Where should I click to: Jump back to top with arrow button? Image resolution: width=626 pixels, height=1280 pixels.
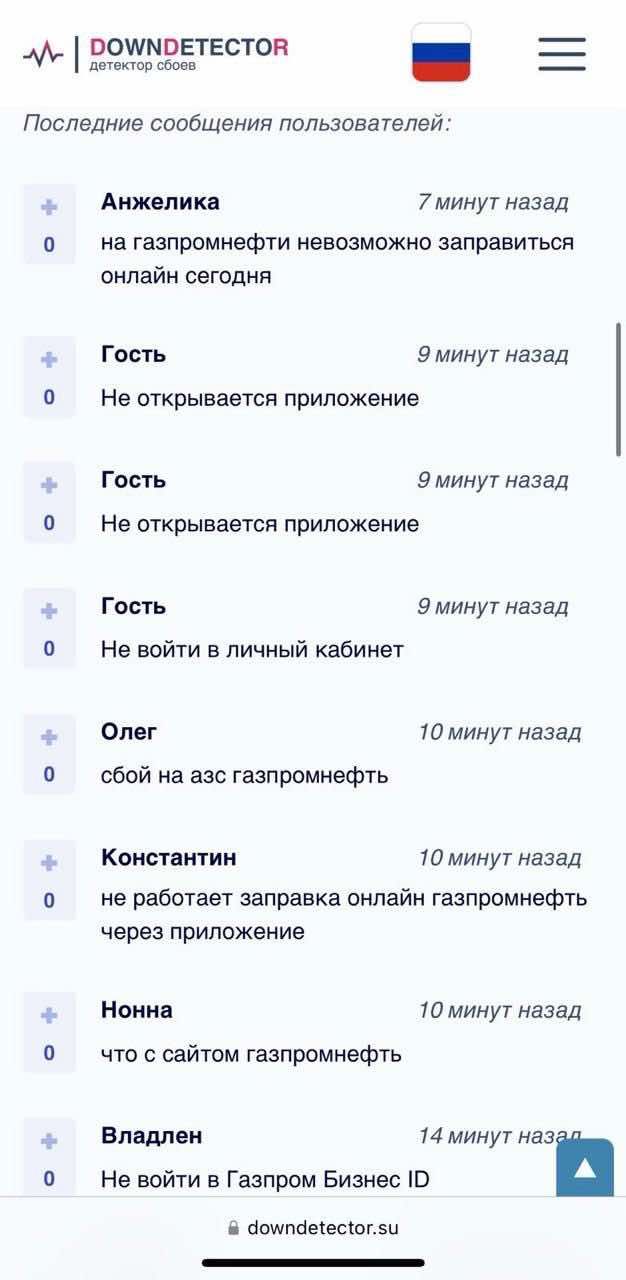point(584,1167)
